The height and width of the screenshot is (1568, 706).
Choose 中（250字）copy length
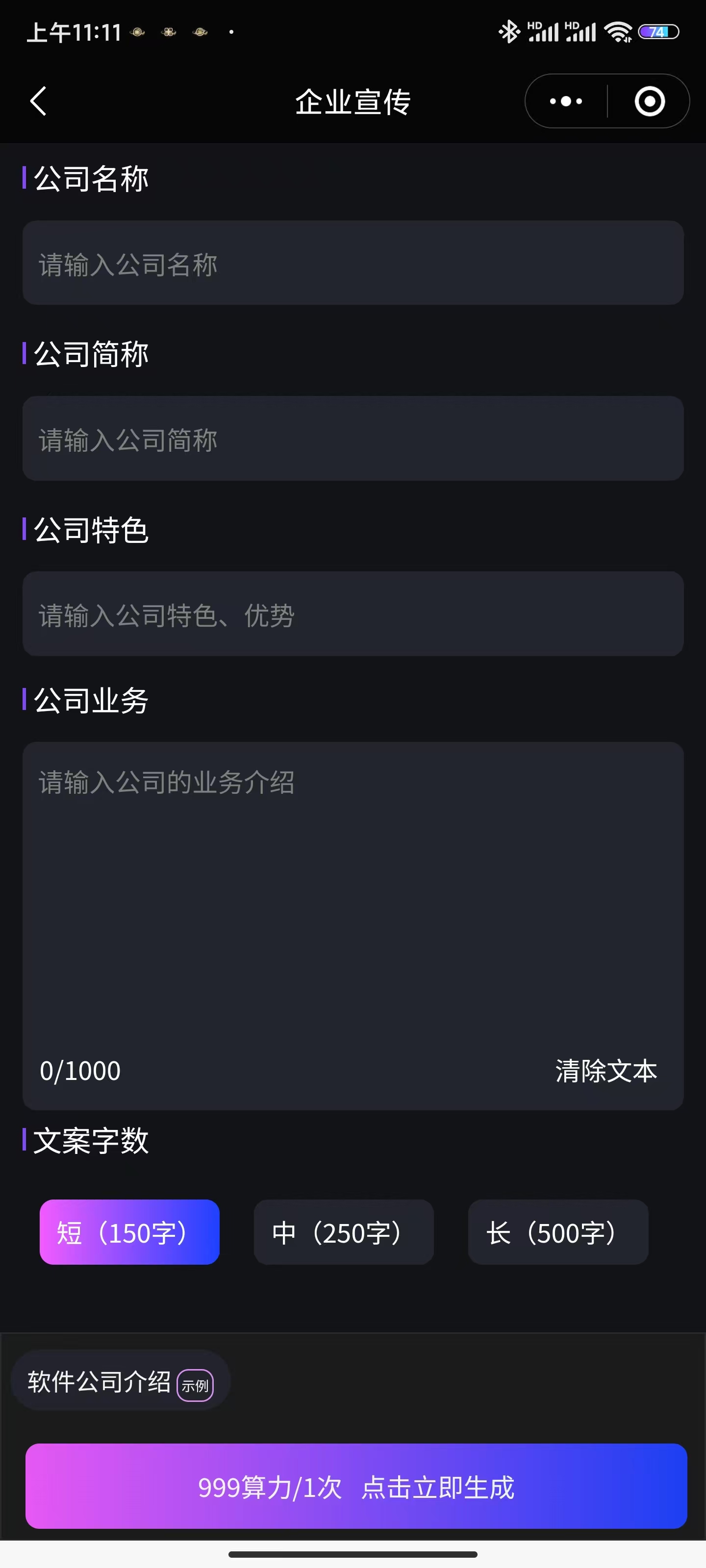tap(344, 1232)
